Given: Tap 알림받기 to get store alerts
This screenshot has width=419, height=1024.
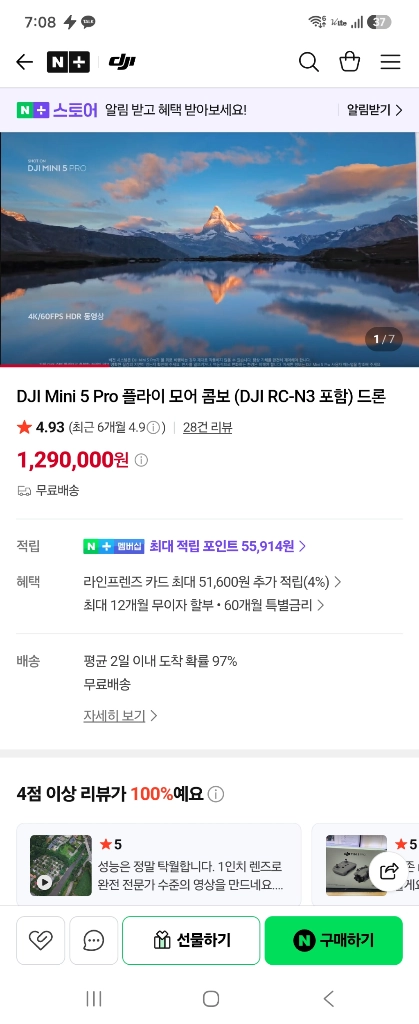Looking at the screenshot, I should (x=375, y=110).
